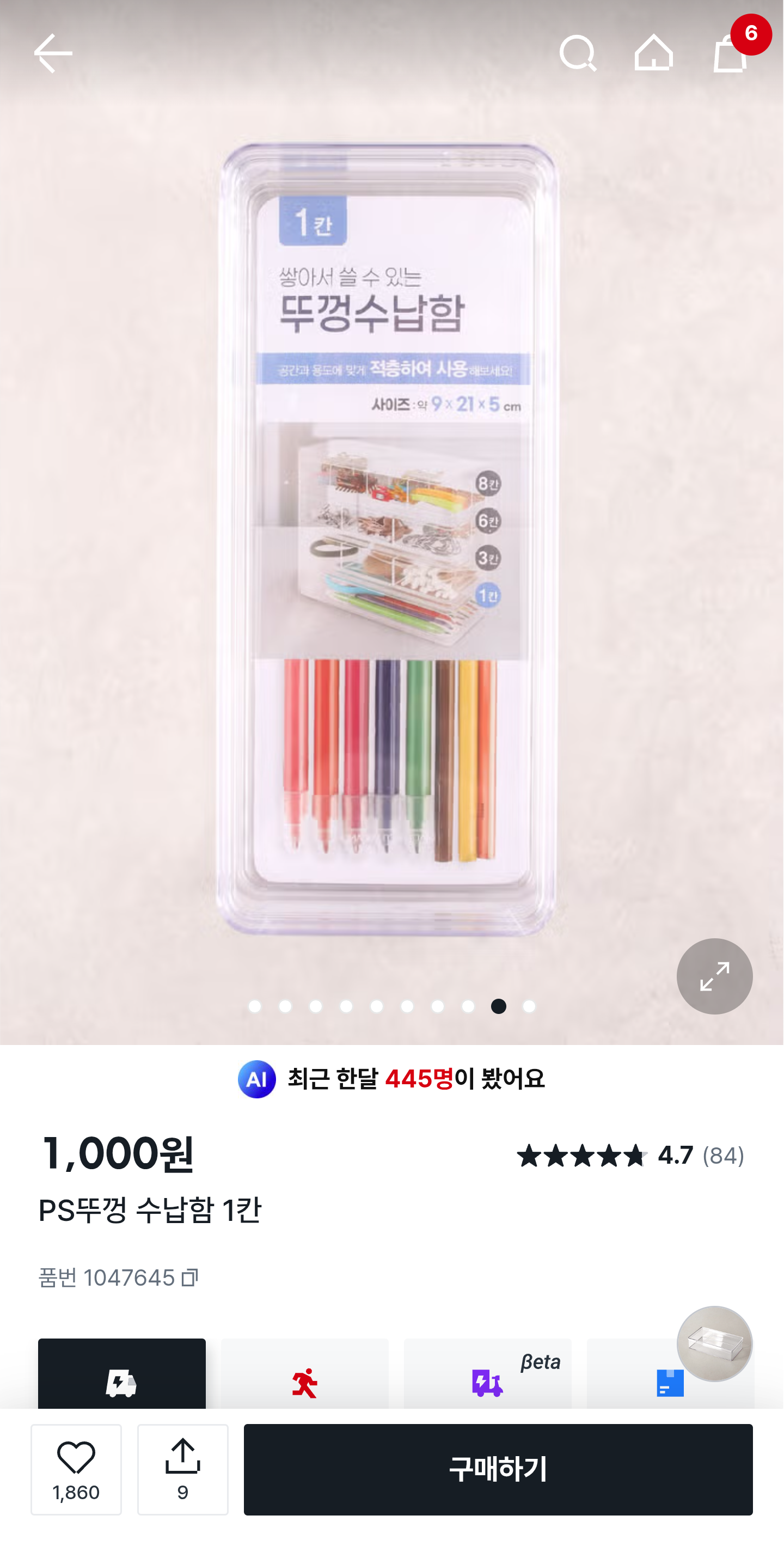Open the floating storage box thumbnail
784x1546 pixels.
coord(714,1343)
